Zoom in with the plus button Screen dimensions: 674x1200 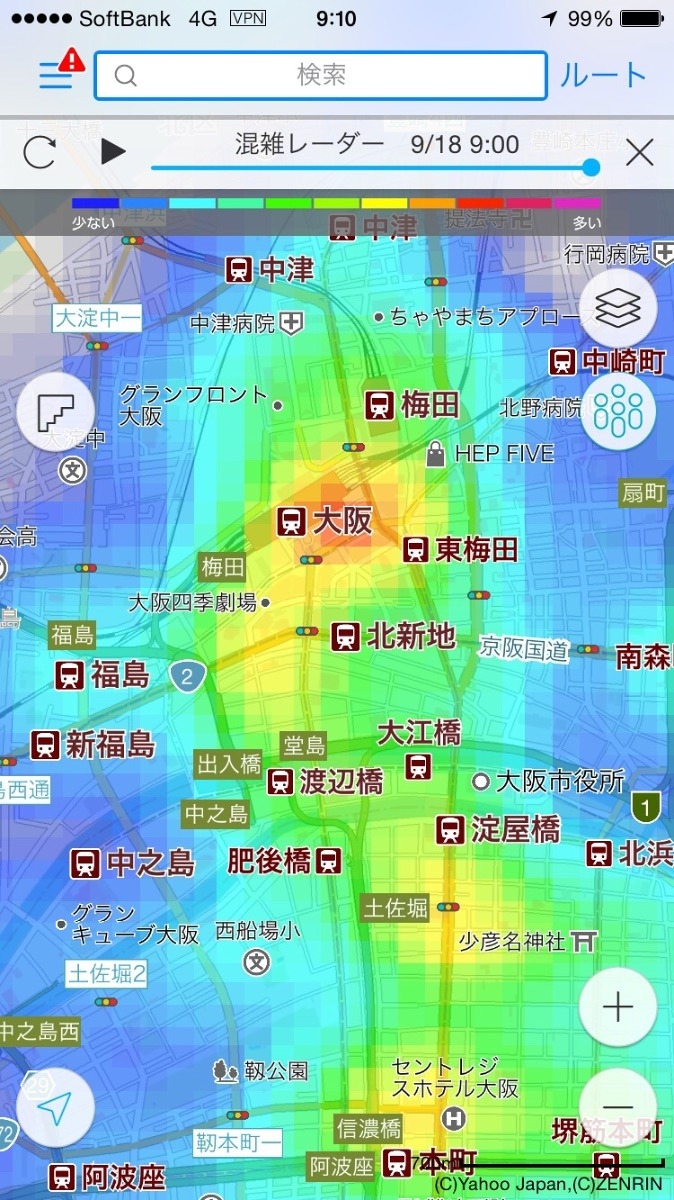[618, 1007]
